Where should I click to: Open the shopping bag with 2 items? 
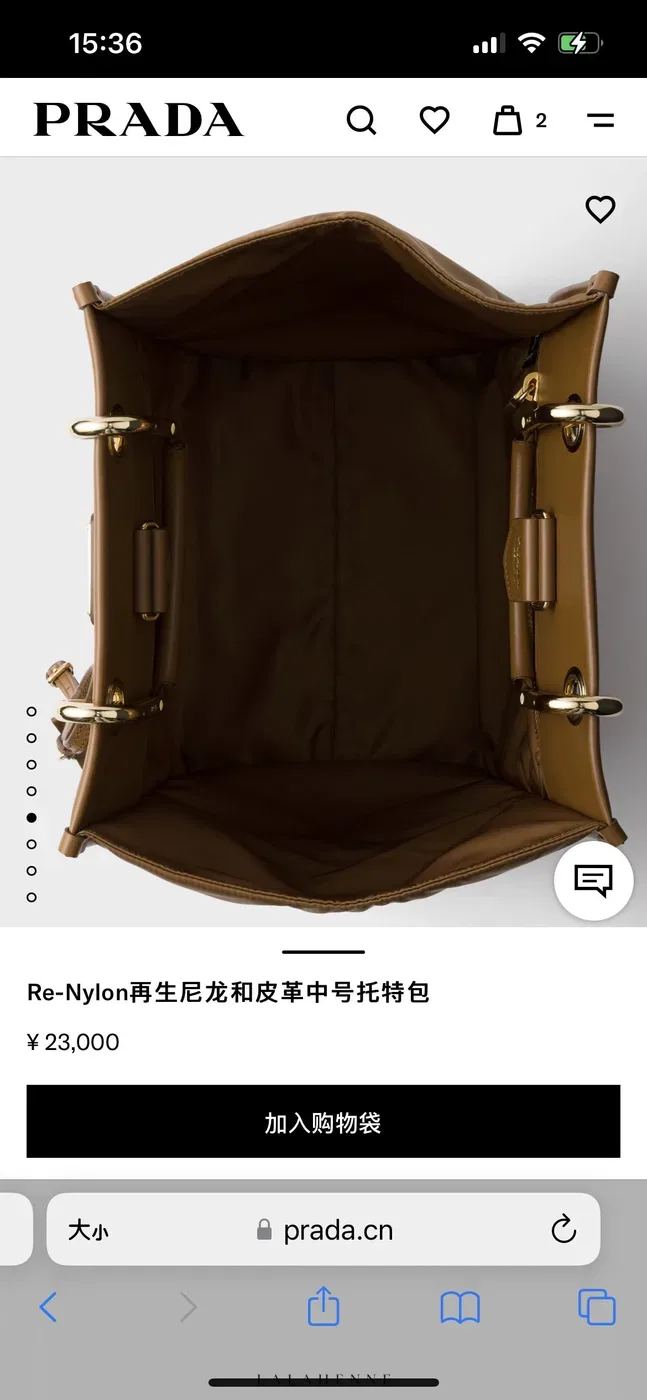click(x=520, y=121)
